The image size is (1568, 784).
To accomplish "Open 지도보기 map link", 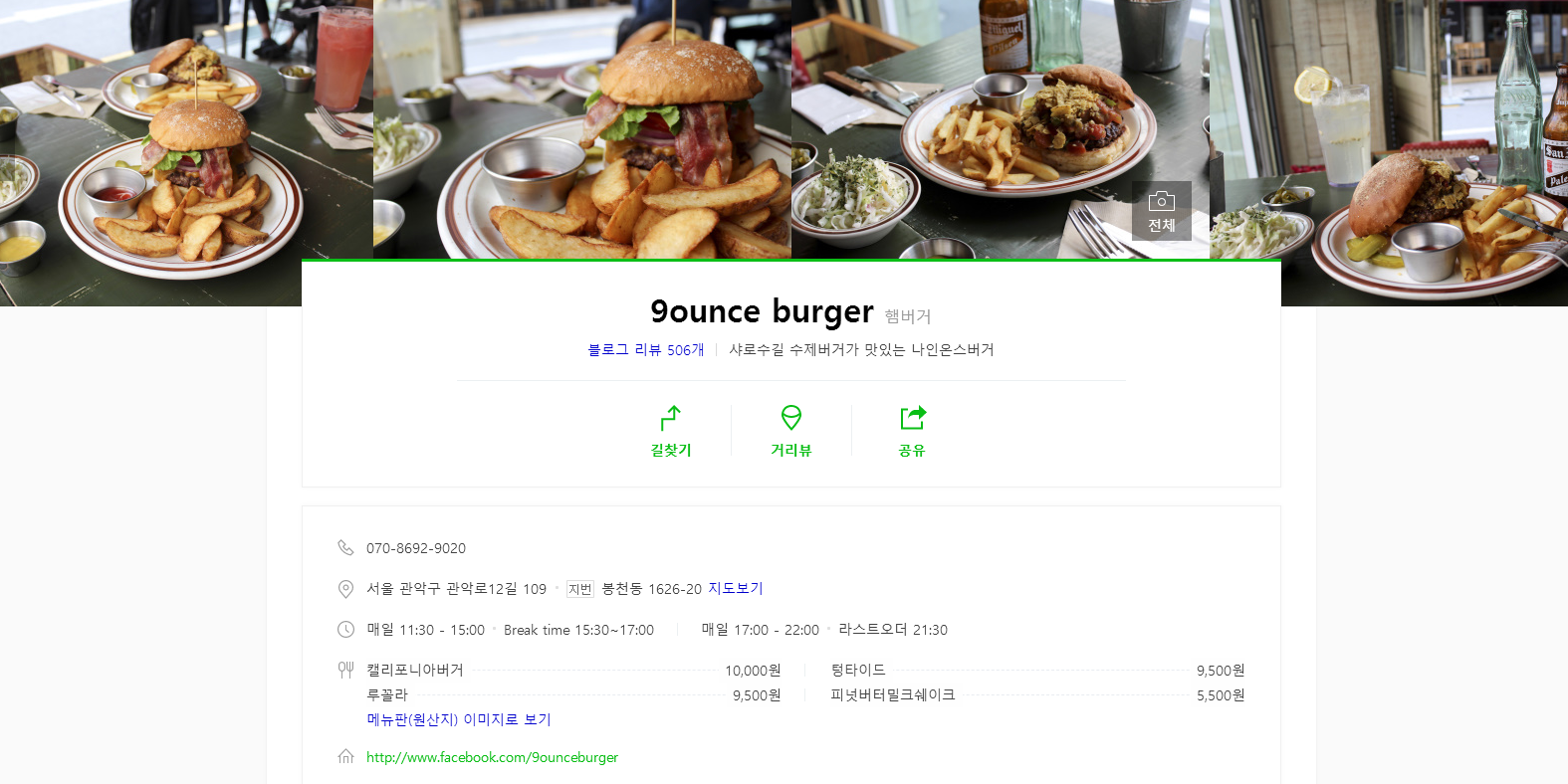I will coord(735,589).
